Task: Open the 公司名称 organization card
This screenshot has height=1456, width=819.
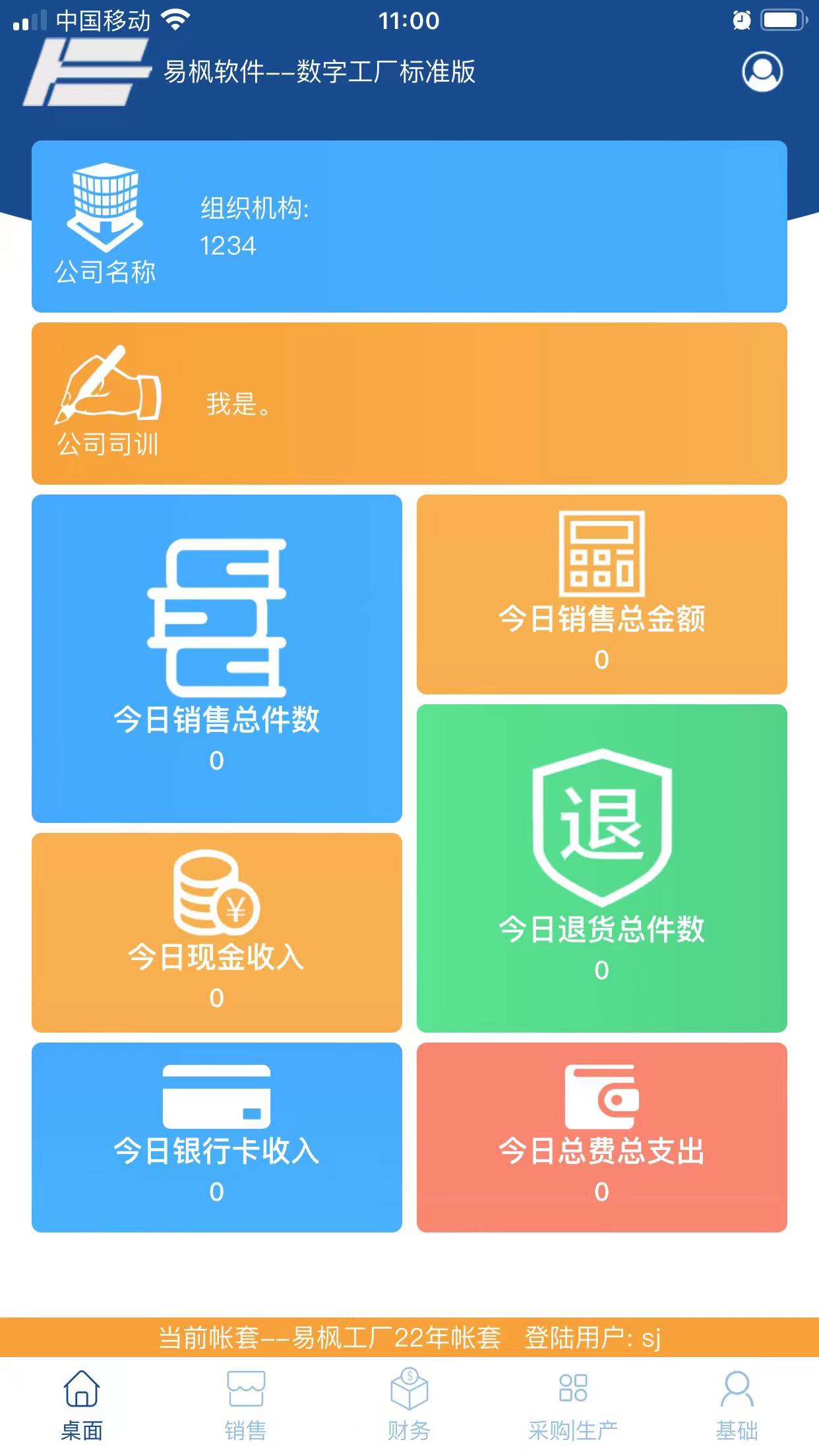Action: [409, 226]
